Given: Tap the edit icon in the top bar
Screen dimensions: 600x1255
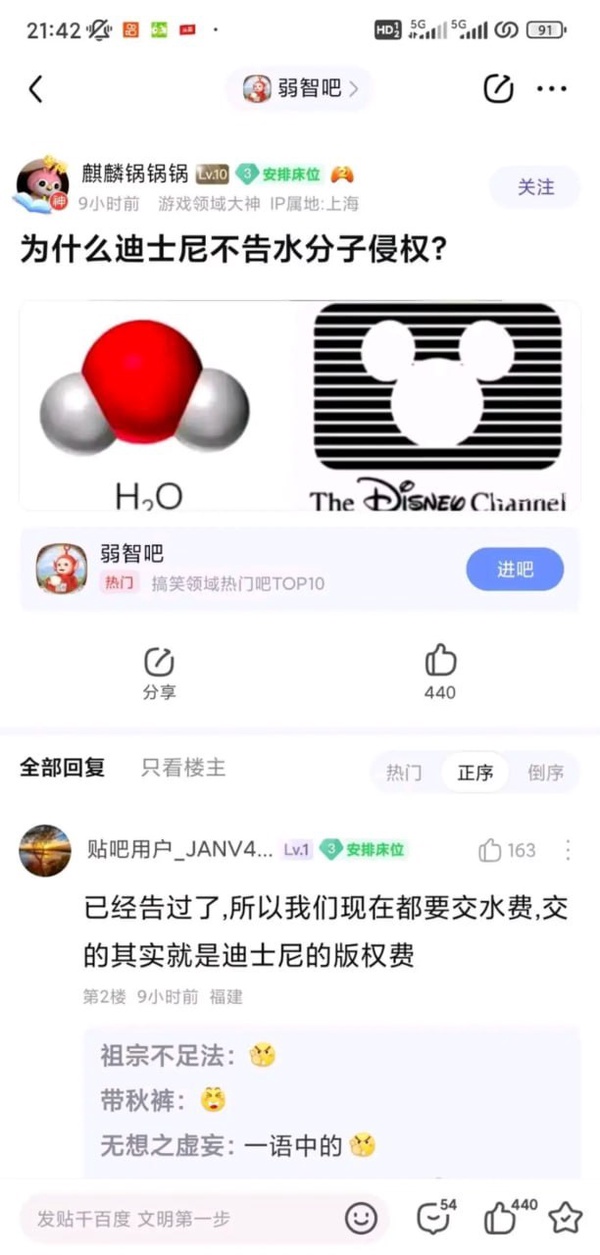Looking at the screenshot, I should point(498,89).
